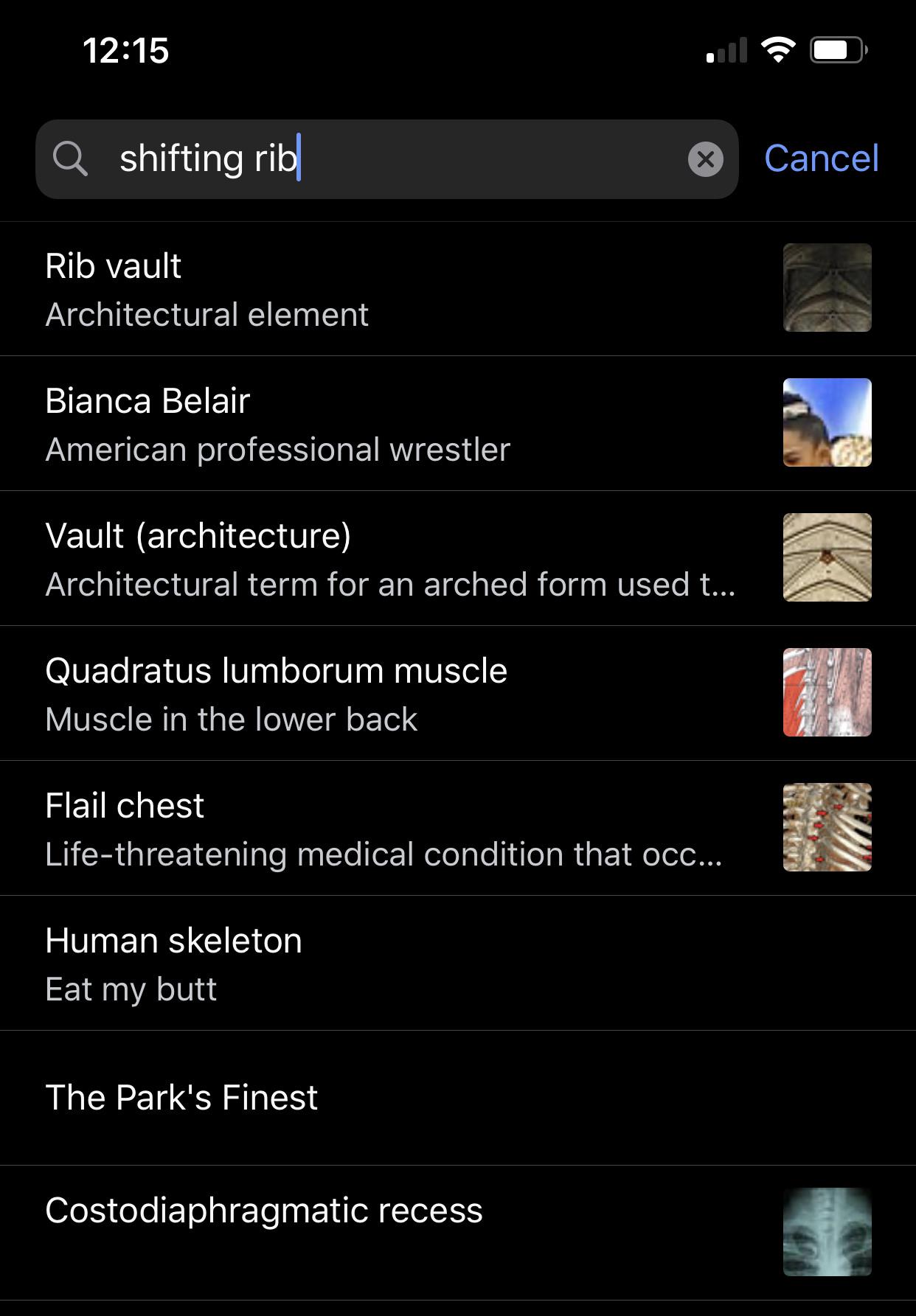Open the Quadratus lumborum muscle thumbnail
The height and width of the screenshot is (1316, 916).
pos(827,692)
